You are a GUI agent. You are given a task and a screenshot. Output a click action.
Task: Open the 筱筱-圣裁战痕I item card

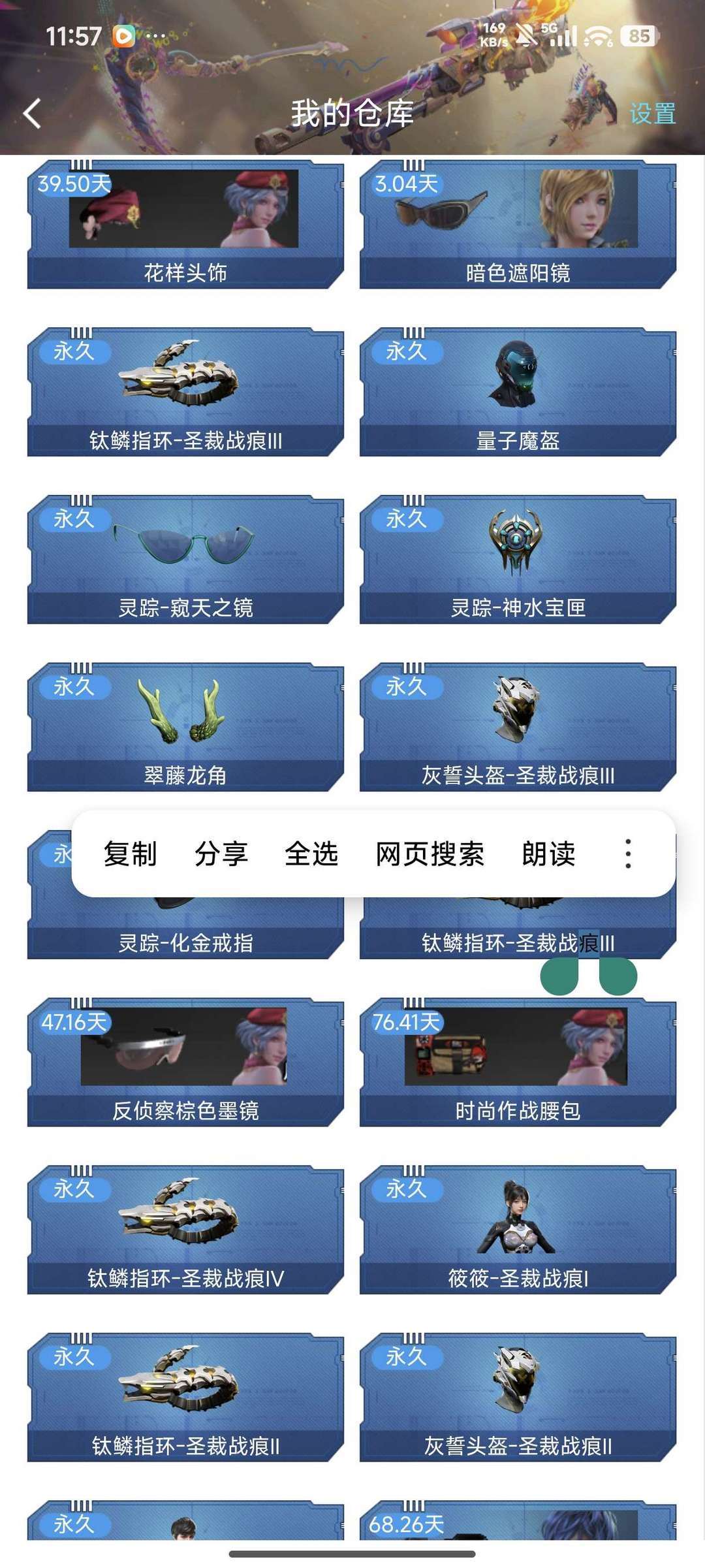(518, 1230)
